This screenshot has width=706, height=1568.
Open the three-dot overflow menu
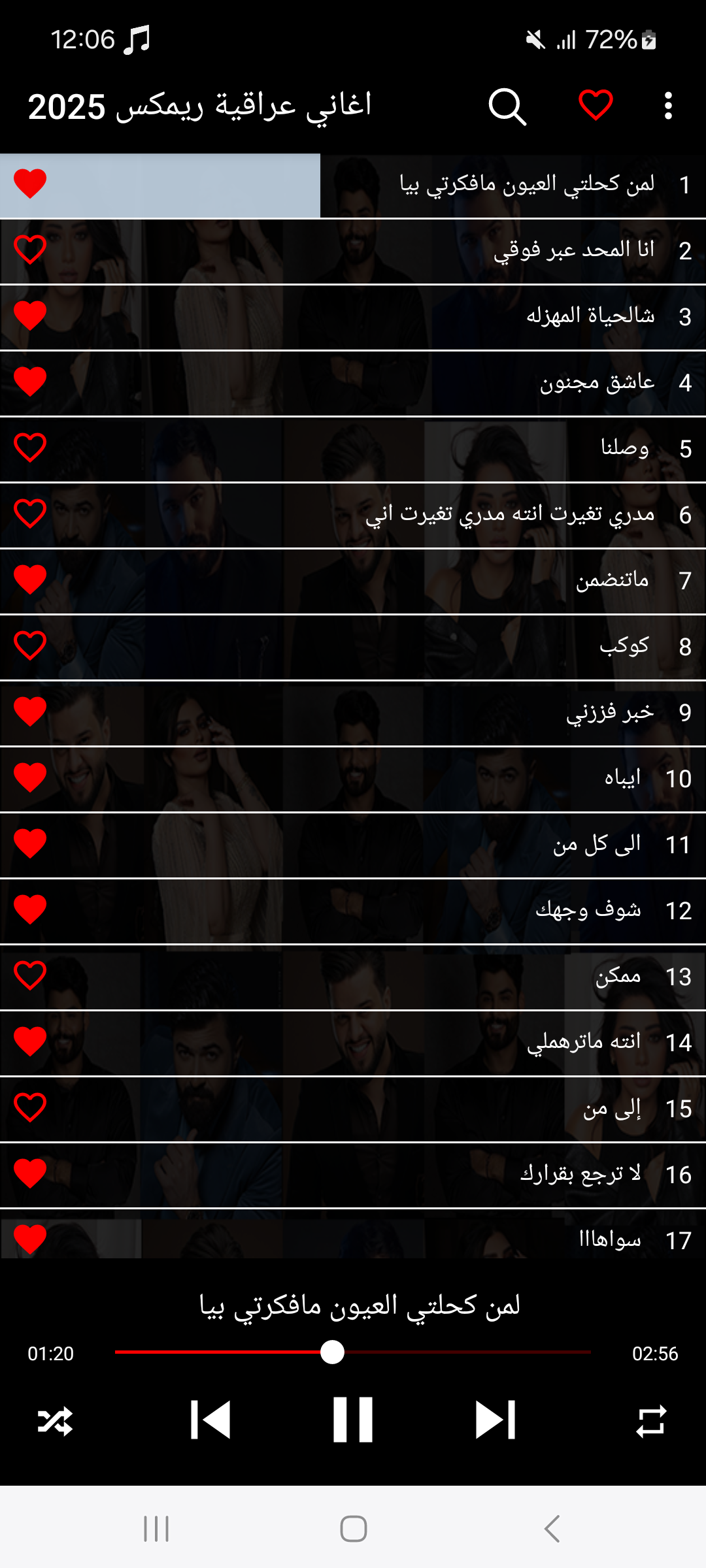click(667, 106)
